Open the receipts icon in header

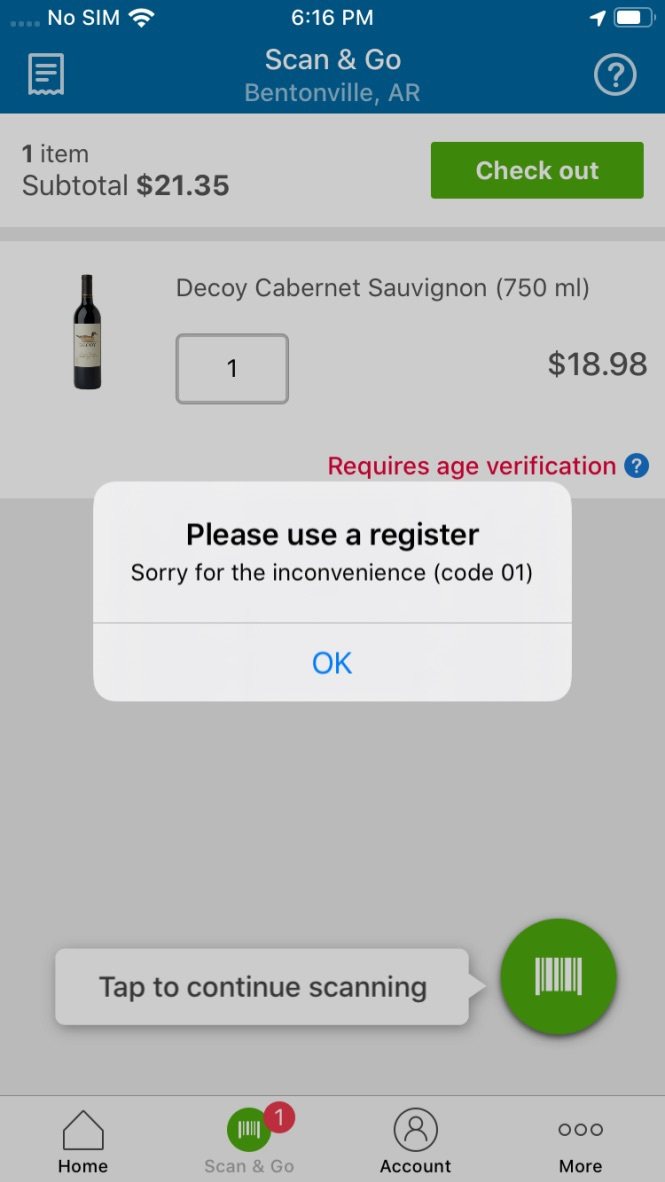click(x=46, y=74)
